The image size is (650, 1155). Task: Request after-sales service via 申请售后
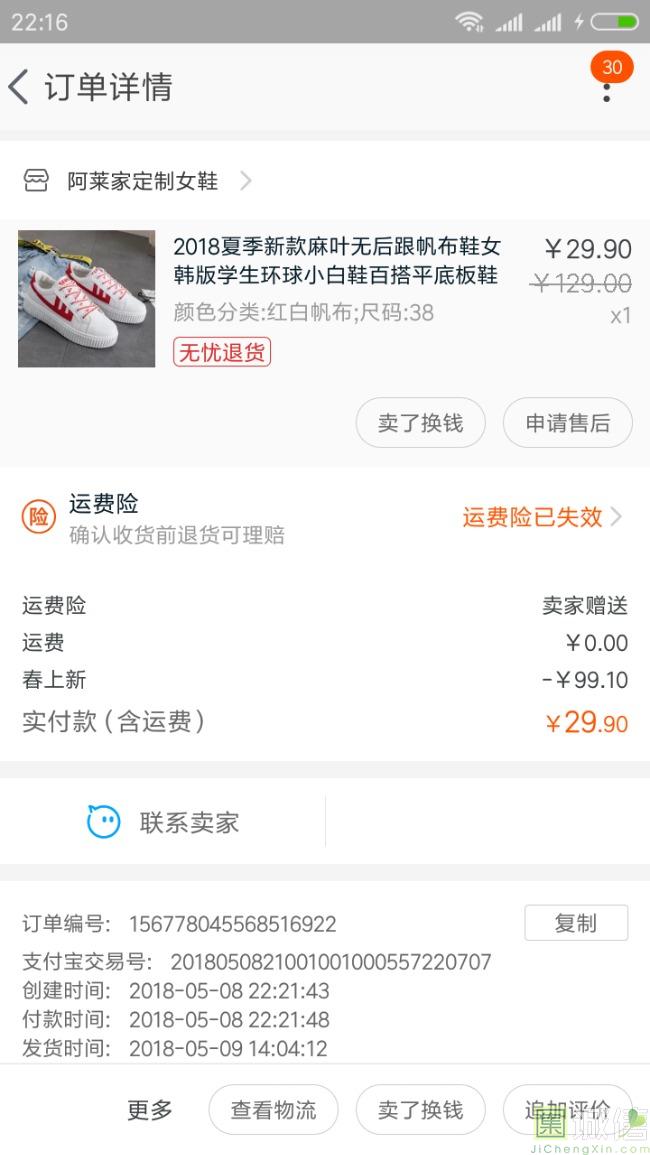pyautogui.click(x=567, y=423)
